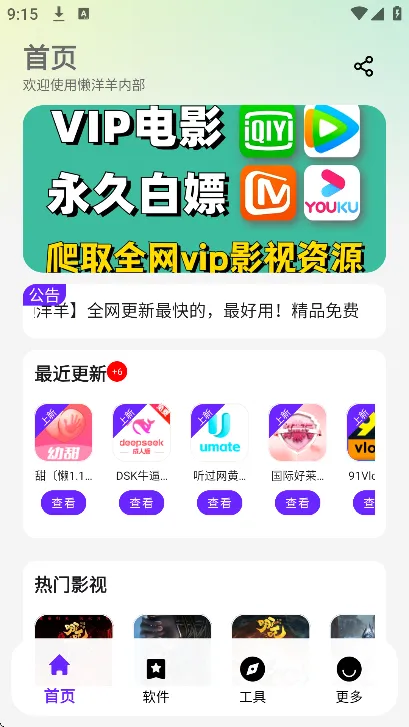Open the 国际好莱 app icon

click(x=297, y=433)
